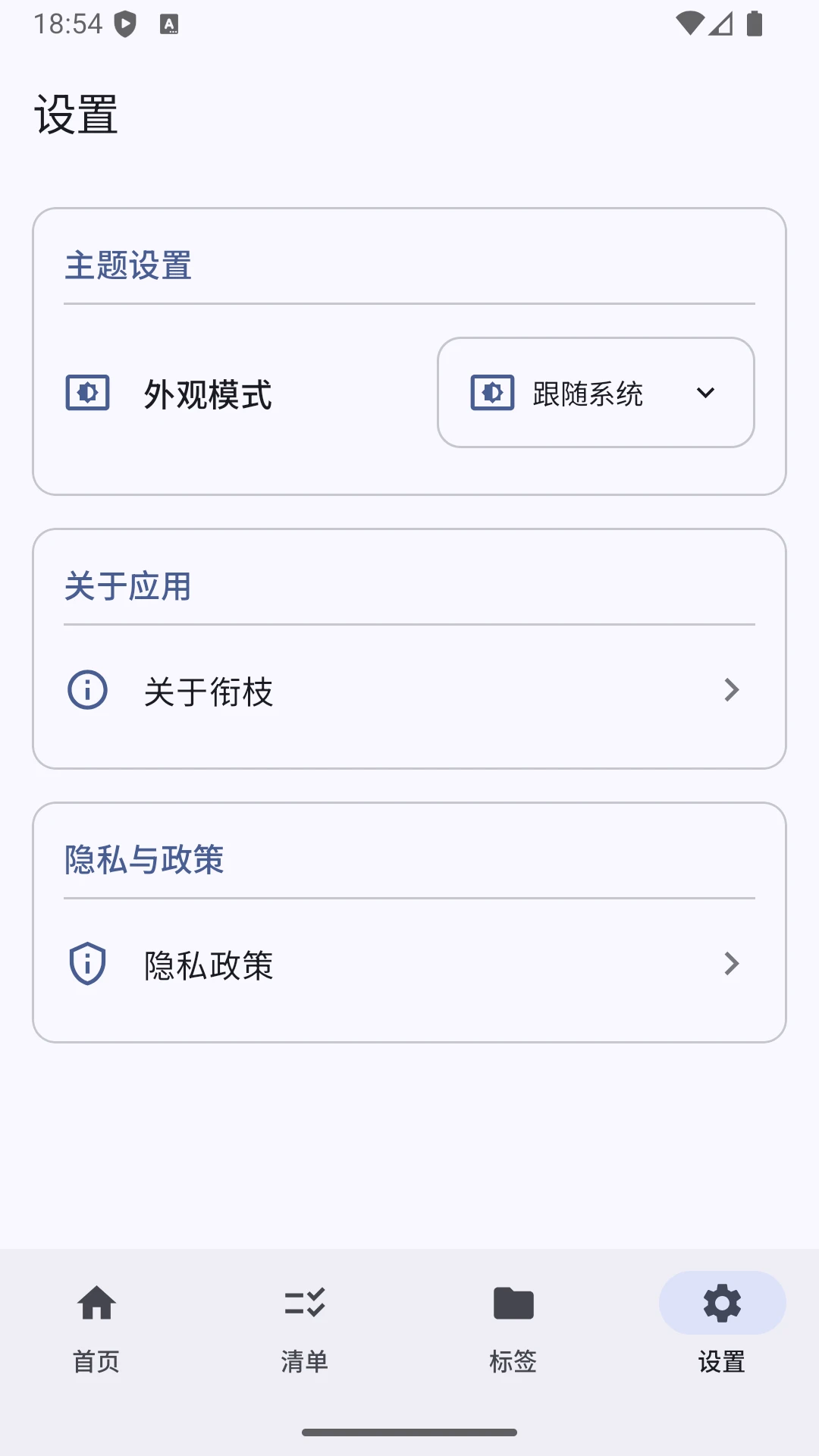
Task: Click the settings gear icon in navigation bar
Action: 720,1302
